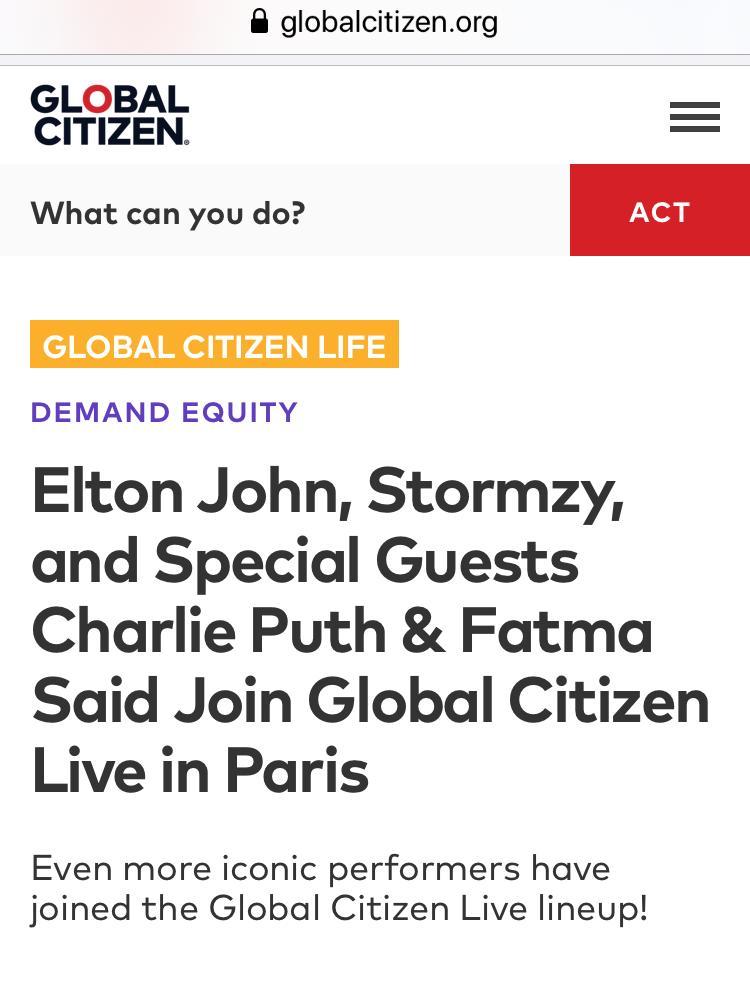This screenshot has height=993, width=750.
Task: Open the Global Citizen Life category tag
Action: 214,345
